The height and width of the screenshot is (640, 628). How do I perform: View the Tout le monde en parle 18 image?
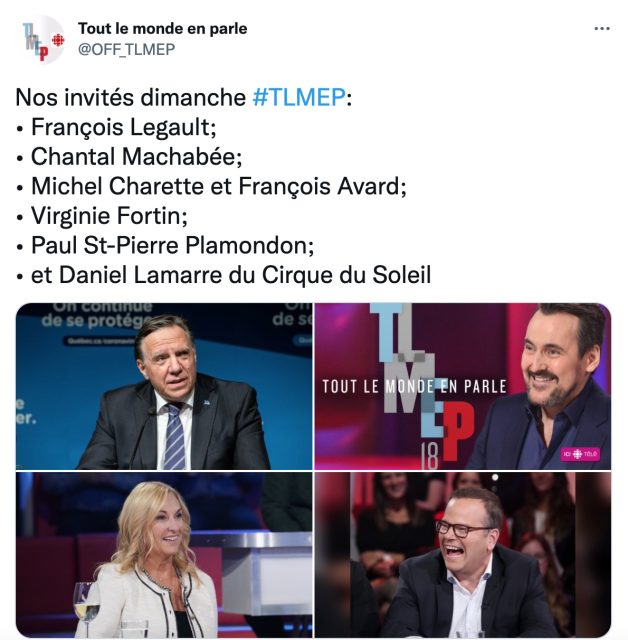click(x=462, y=387)
